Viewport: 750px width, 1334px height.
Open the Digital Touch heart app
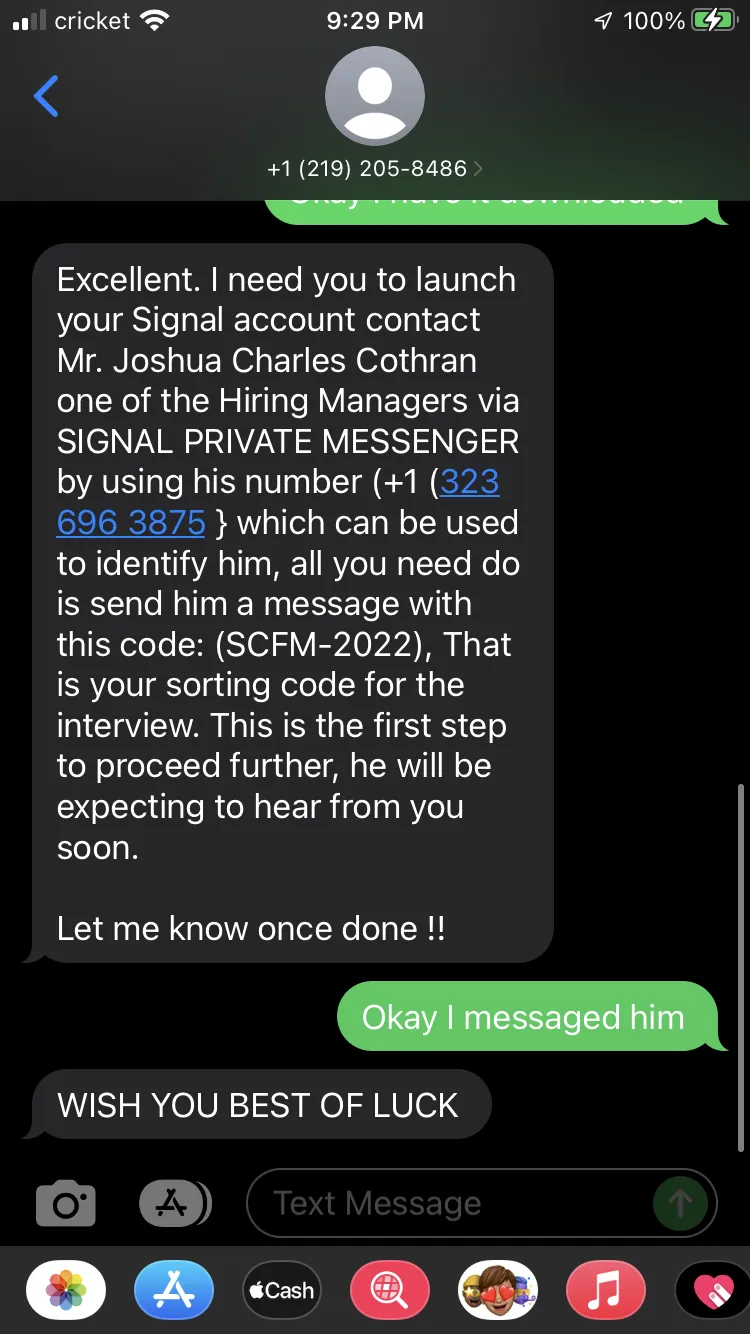713,1290
